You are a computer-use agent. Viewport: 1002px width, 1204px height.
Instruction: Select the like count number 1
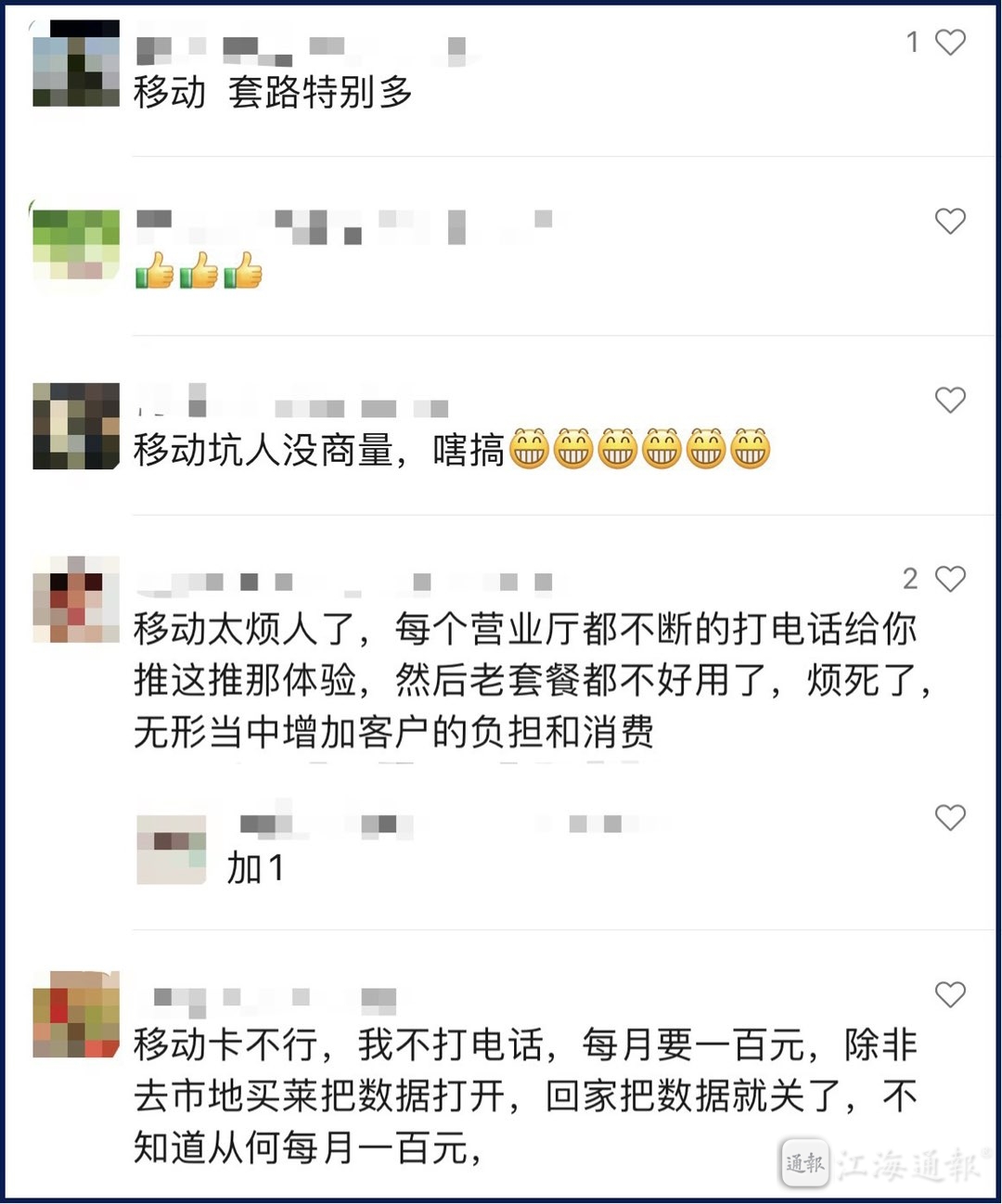(912, 41)
